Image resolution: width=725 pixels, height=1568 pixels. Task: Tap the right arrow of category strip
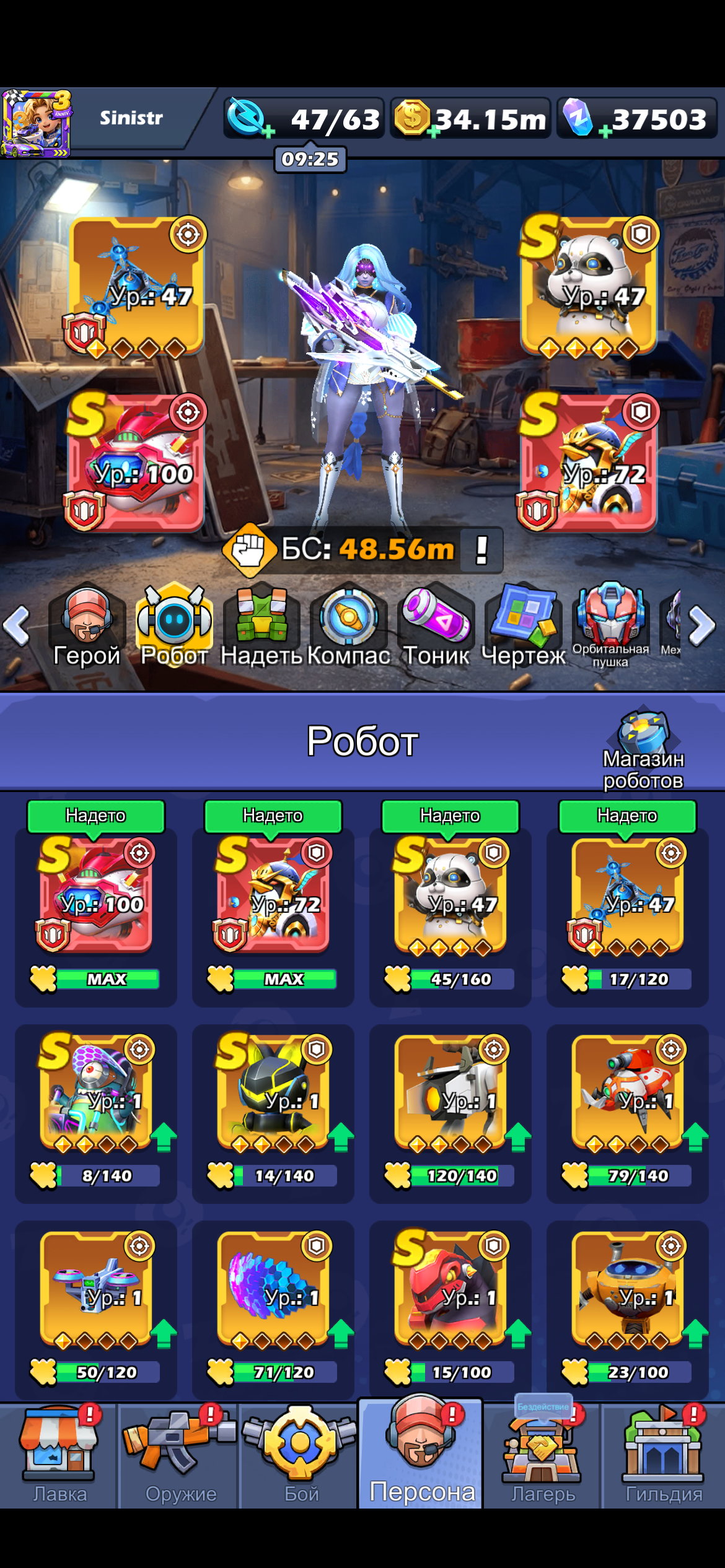pos(702,626)
